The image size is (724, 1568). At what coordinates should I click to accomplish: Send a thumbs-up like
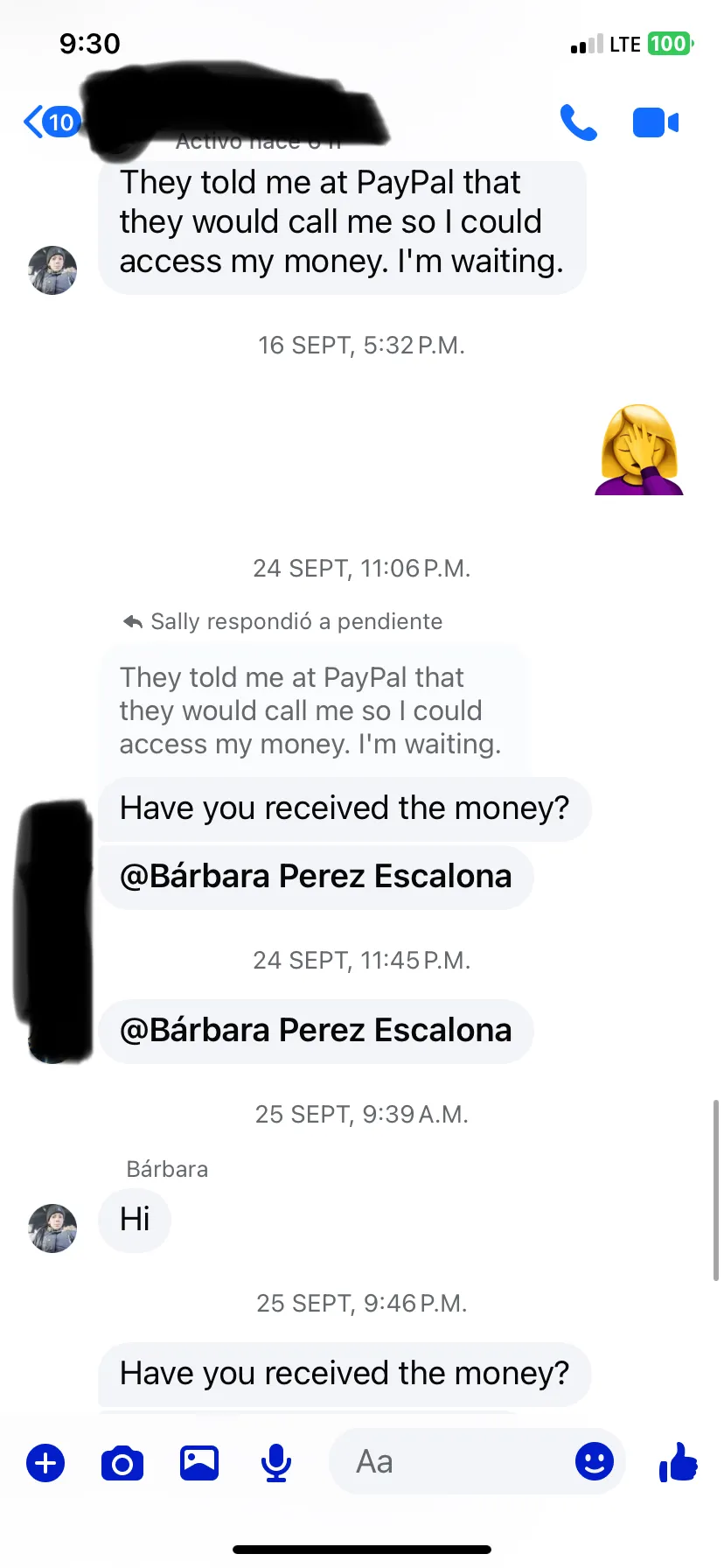tap(679, 1461)
